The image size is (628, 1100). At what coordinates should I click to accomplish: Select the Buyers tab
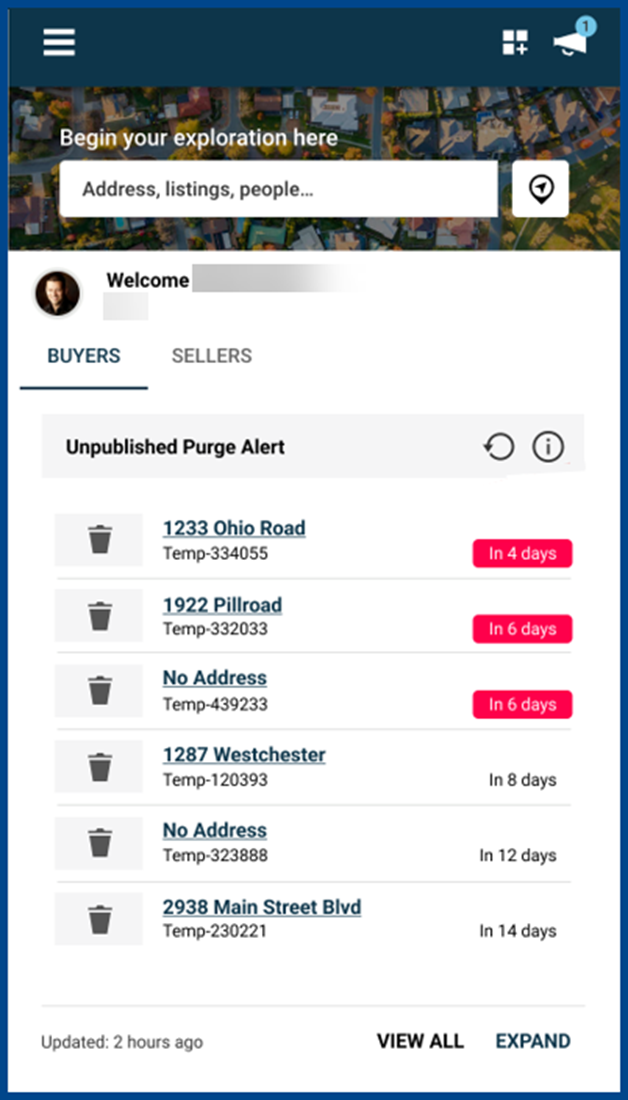click(84, 356)
